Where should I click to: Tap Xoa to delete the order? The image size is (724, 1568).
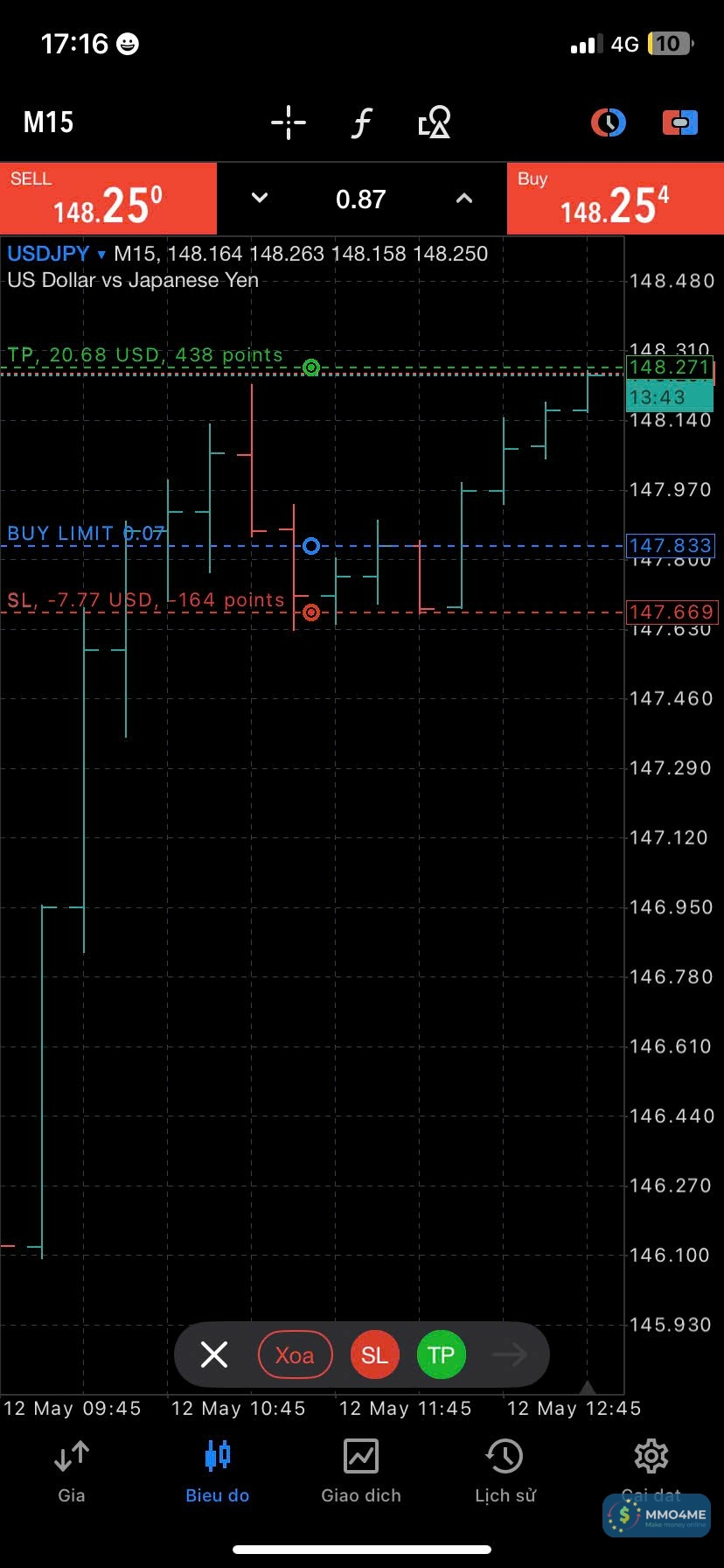click(x=296, y=1354)
